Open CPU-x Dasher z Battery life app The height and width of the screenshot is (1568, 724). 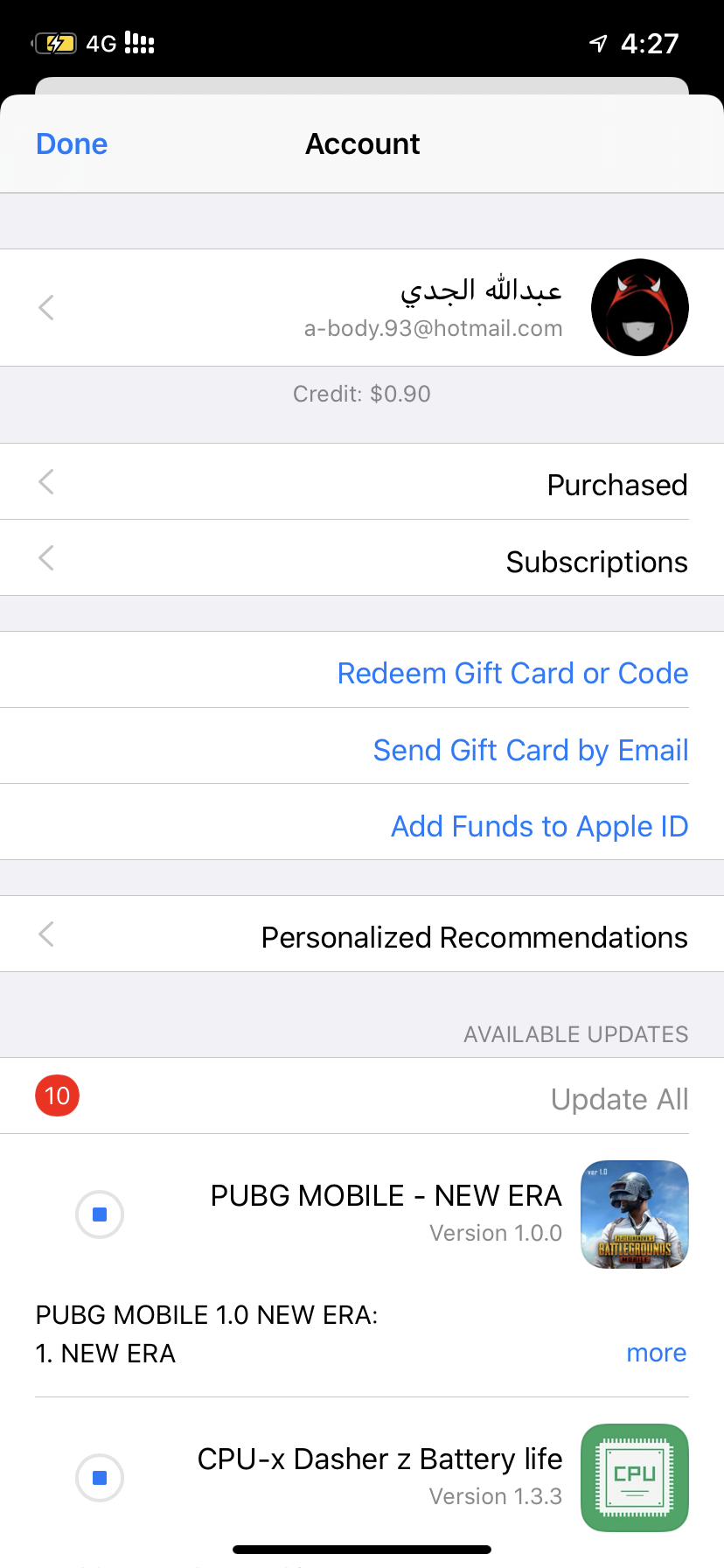pyautogui.click(x=635, y=1478)
